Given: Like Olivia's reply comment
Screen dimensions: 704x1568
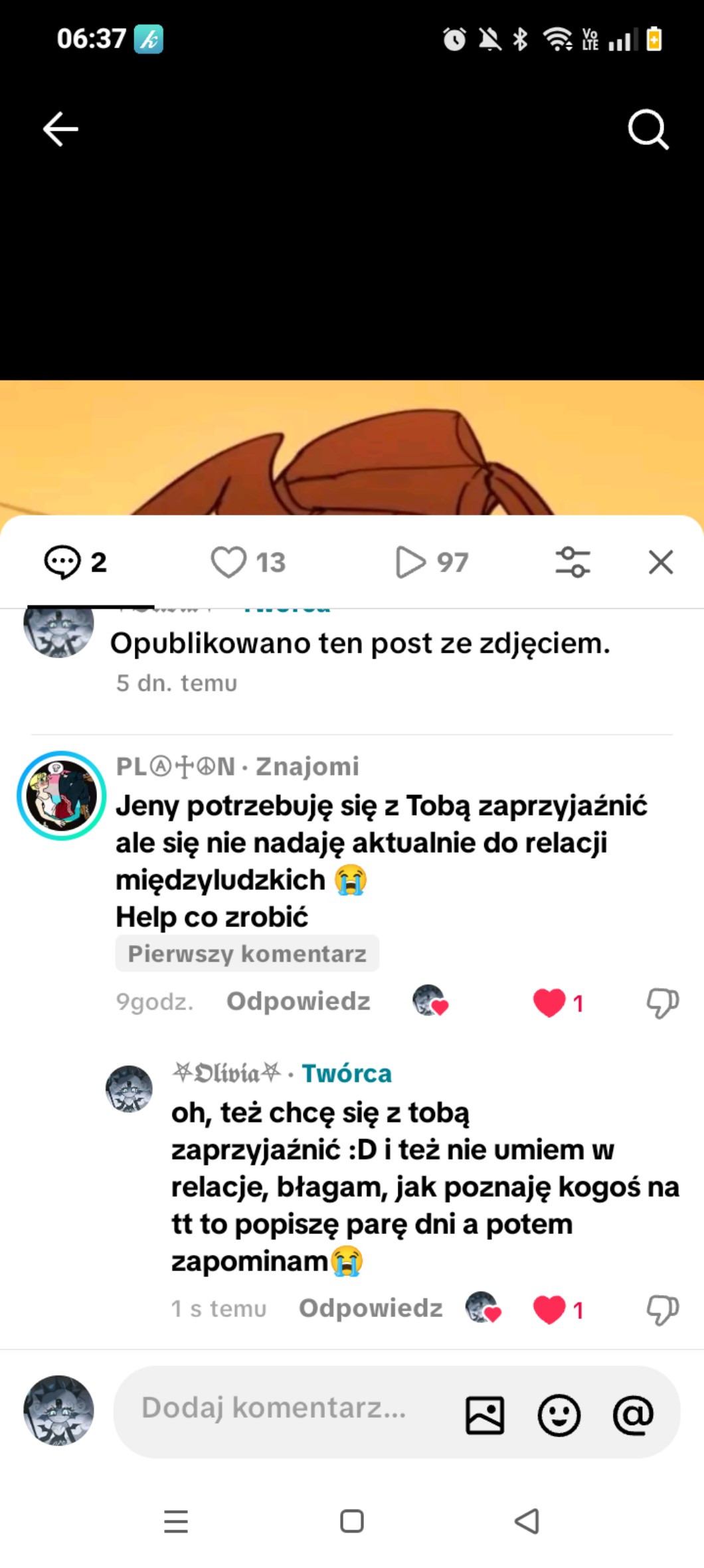Looking at the screenshot, I should (x=549, y=1309).
